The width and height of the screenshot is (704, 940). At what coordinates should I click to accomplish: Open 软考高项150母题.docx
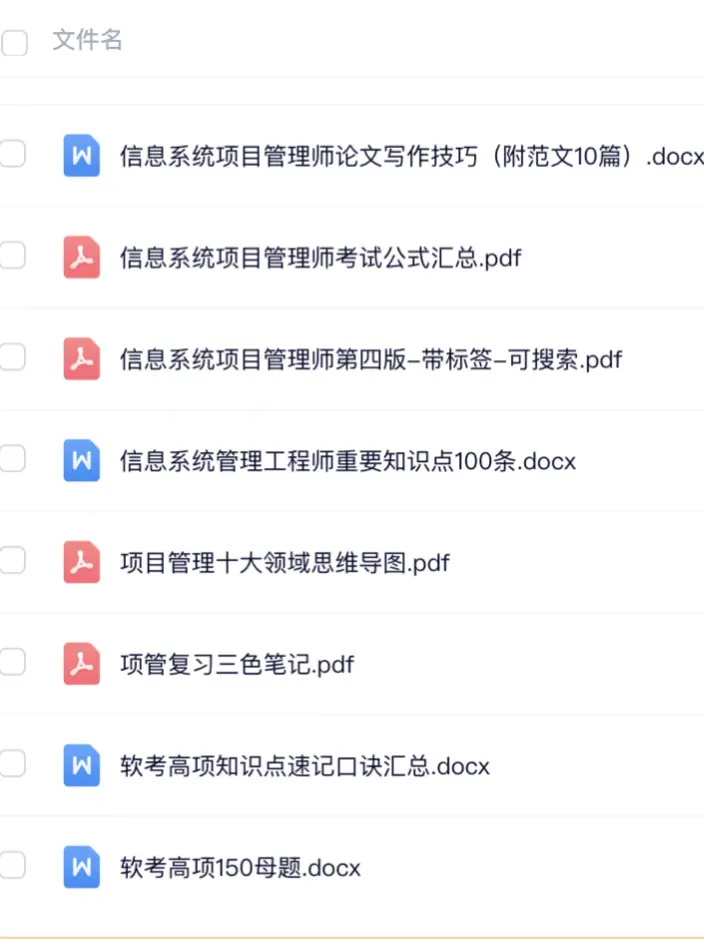(240, 867)
